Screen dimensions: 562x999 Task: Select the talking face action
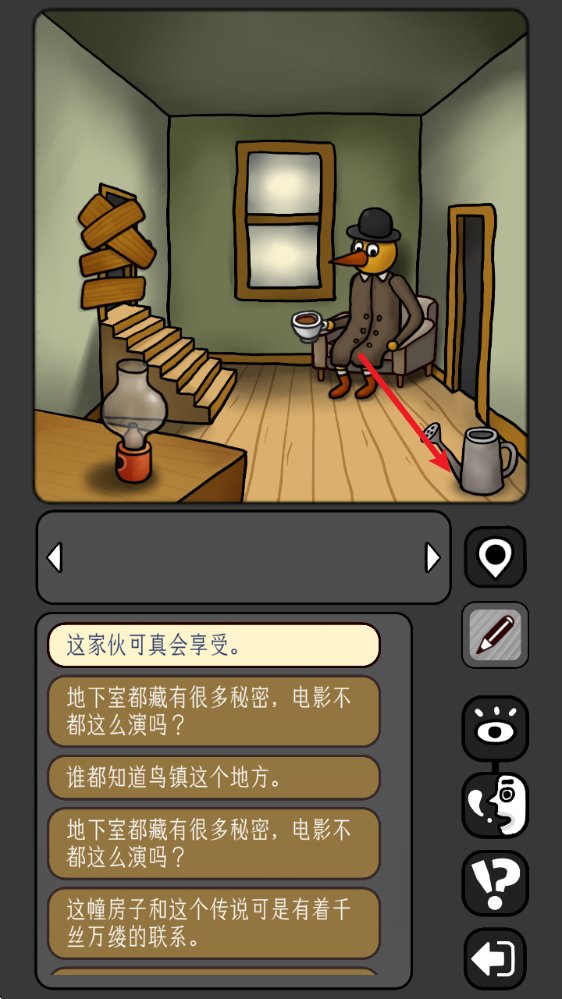495,805
